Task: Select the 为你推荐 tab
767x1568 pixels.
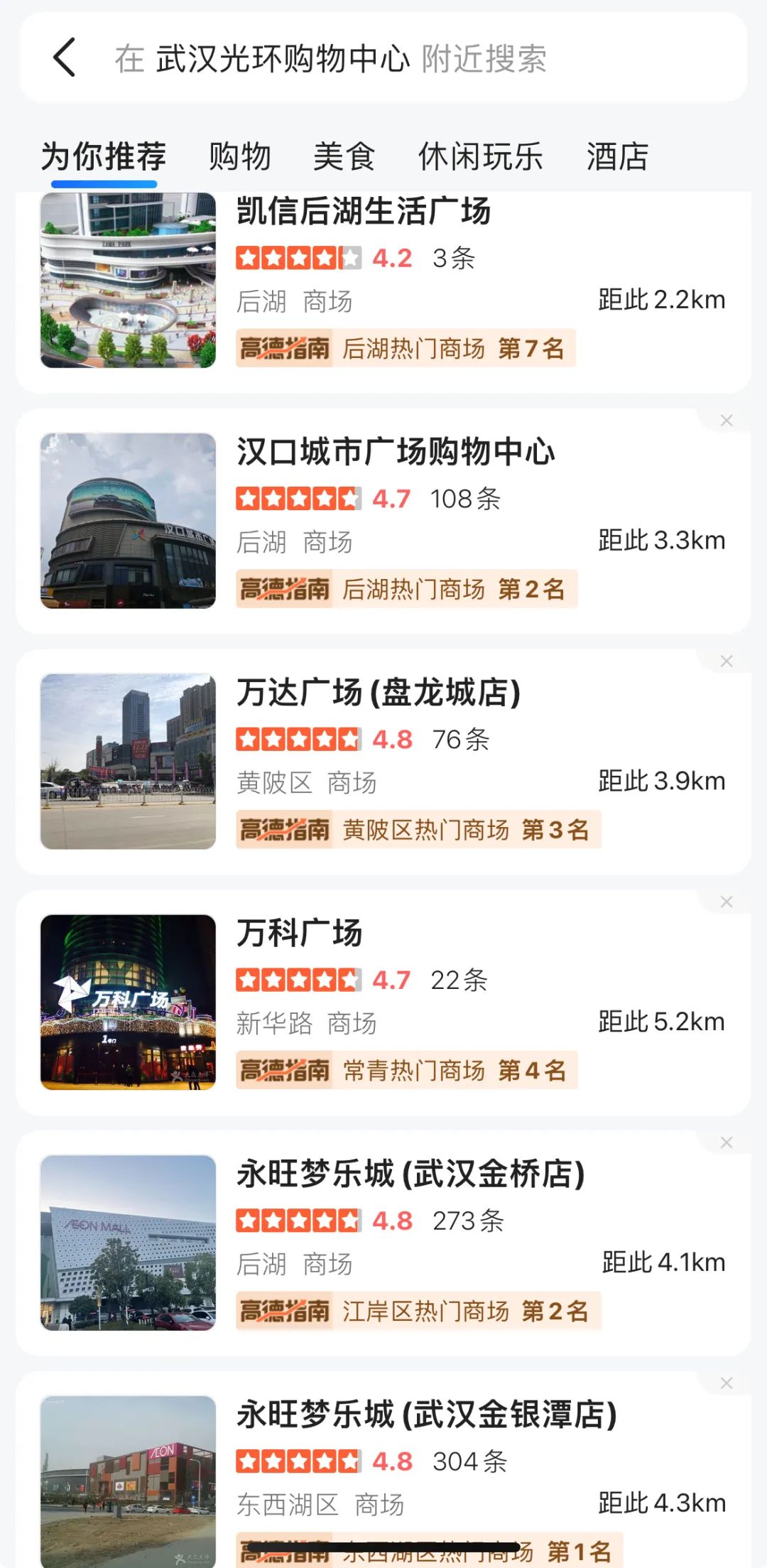Action: click(104, 156)
